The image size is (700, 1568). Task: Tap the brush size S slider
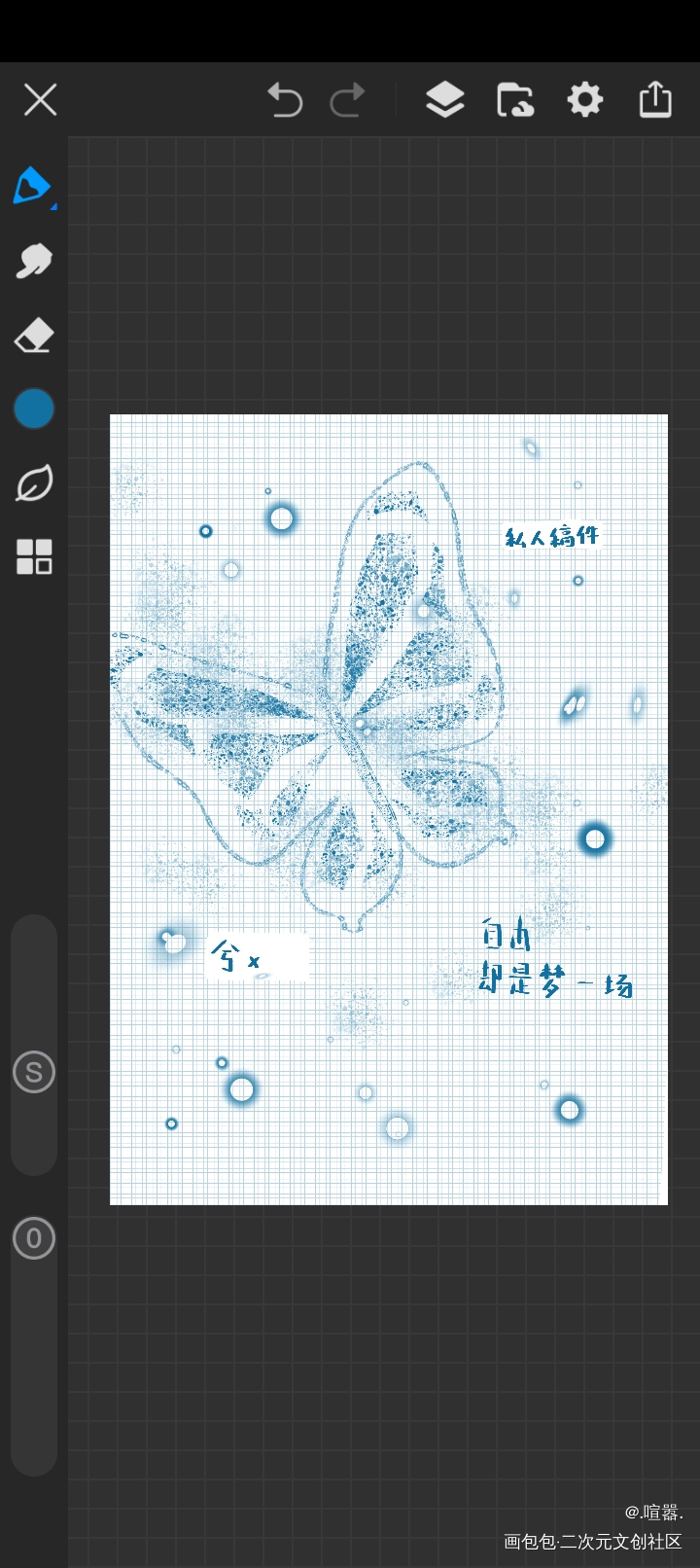tap(34, 1072)
